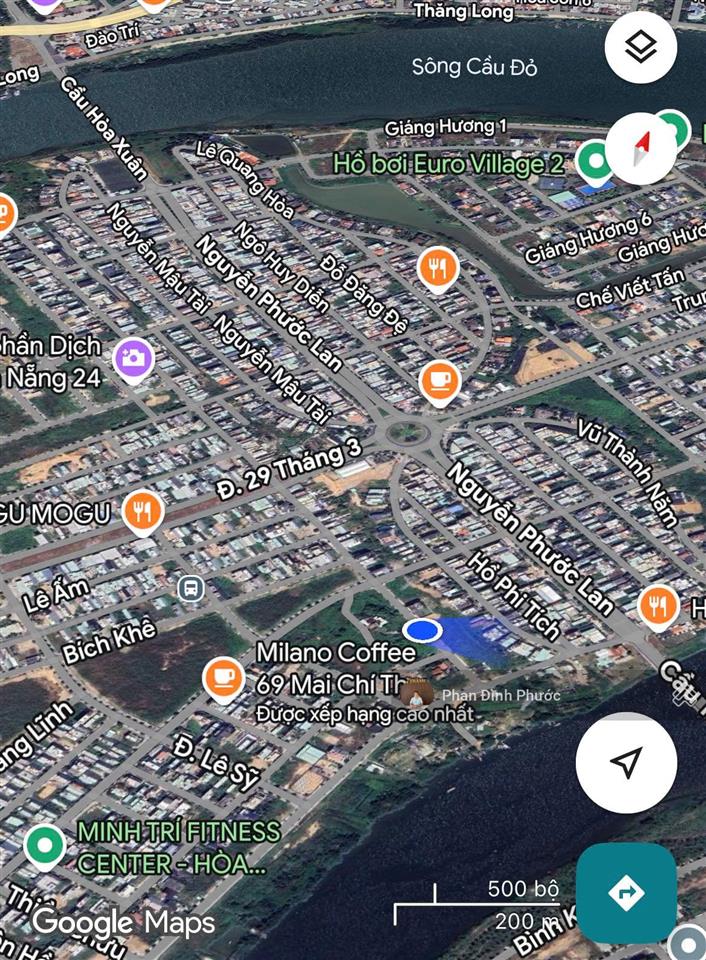
Task: Center map on my current location
Action: coord(626,763)
